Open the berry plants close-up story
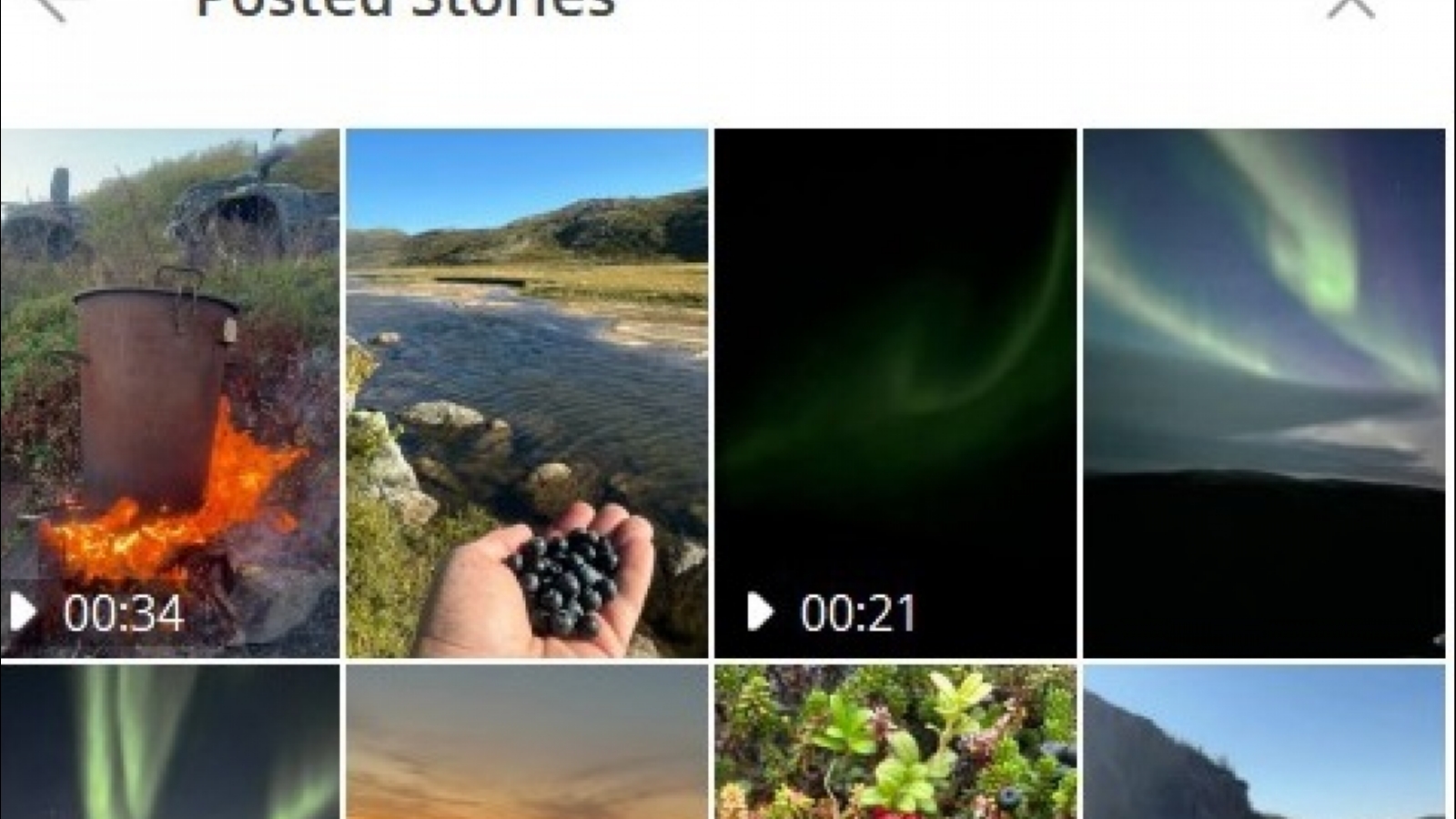Image resolution: width=1456 pixels, height=819 pixels. point(895,742)
